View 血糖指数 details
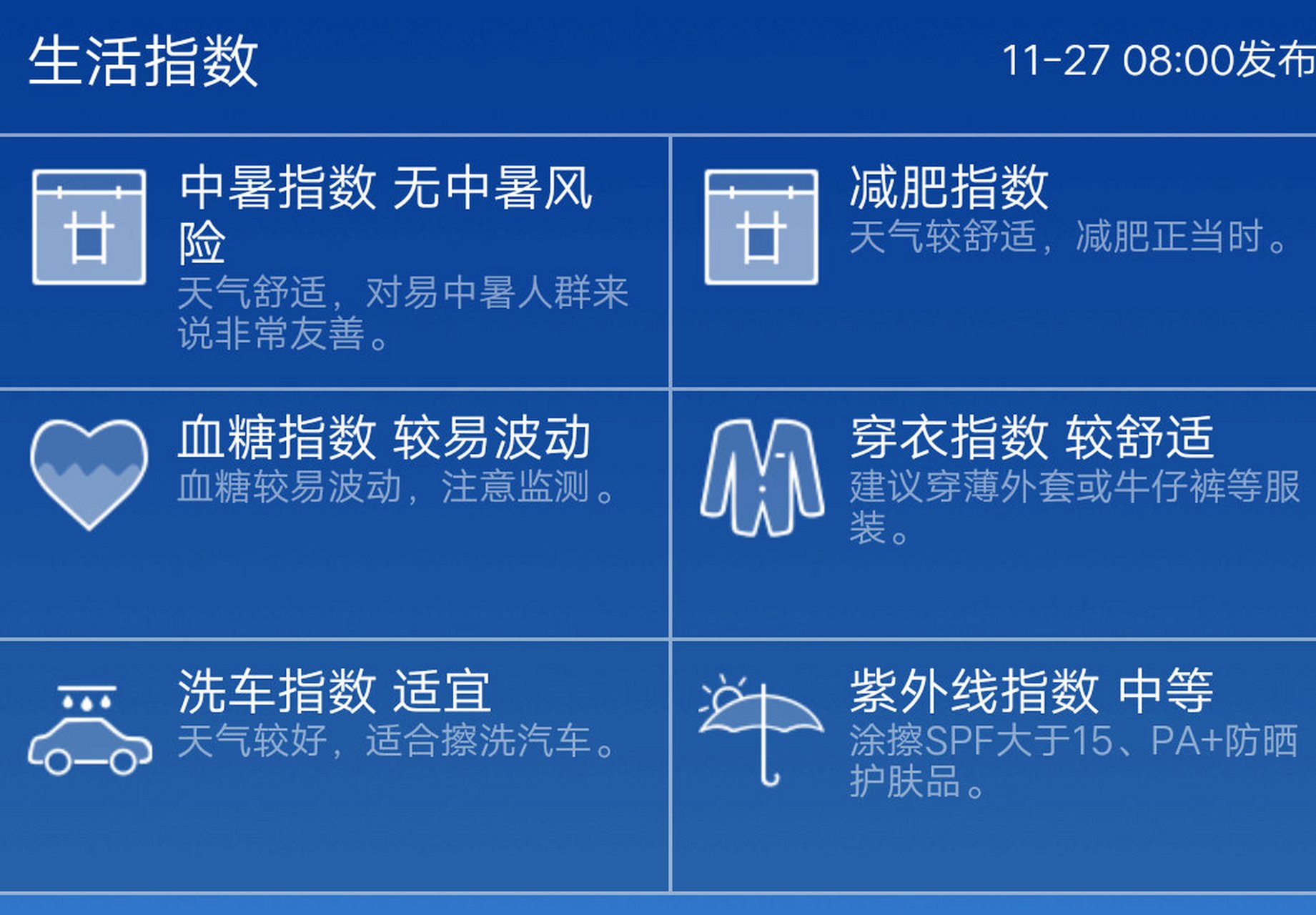1316x915 pixels. (334, 513)
